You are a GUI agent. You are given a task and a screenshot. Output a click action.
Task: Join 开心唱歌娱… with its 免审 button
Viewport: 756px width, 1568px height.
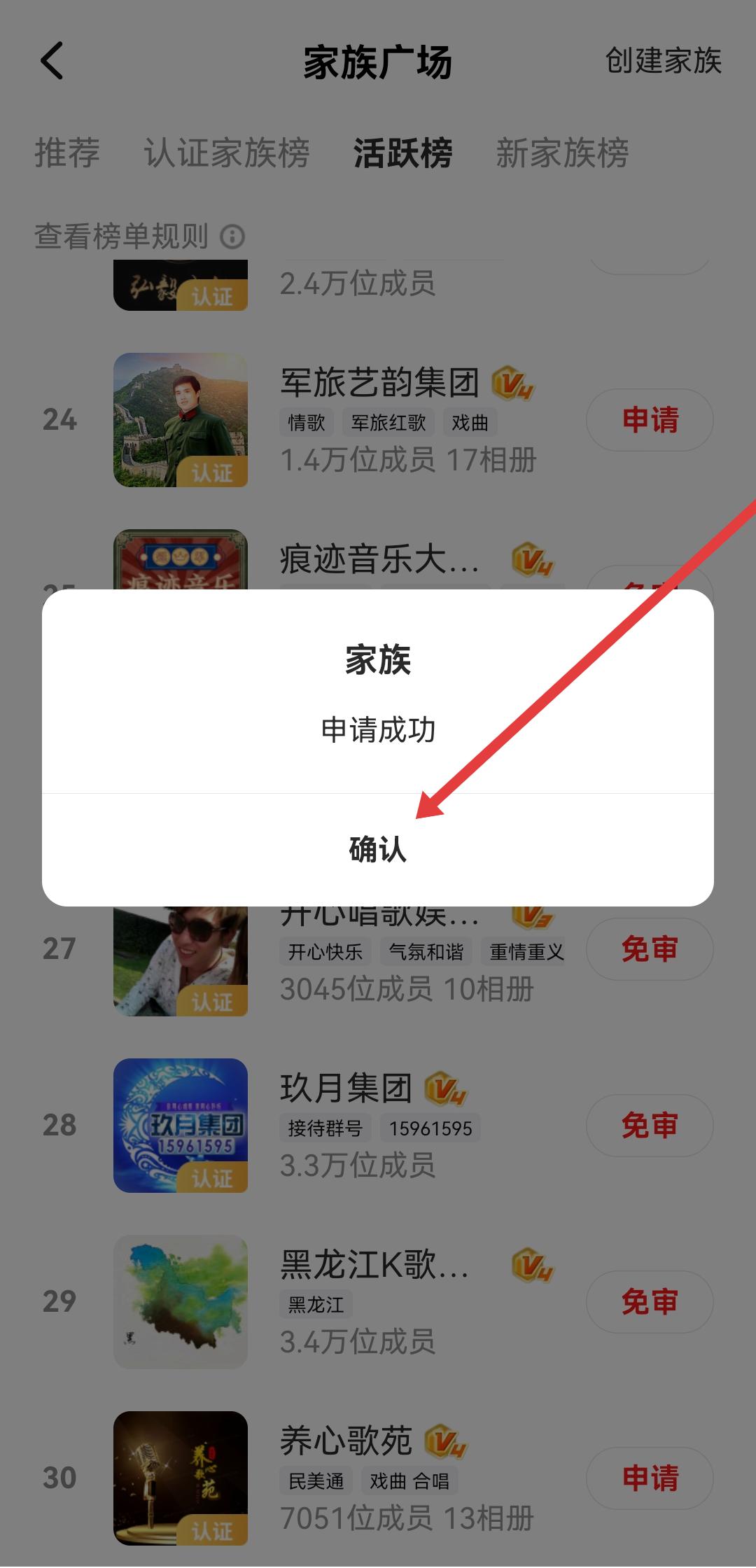[650, 949]
